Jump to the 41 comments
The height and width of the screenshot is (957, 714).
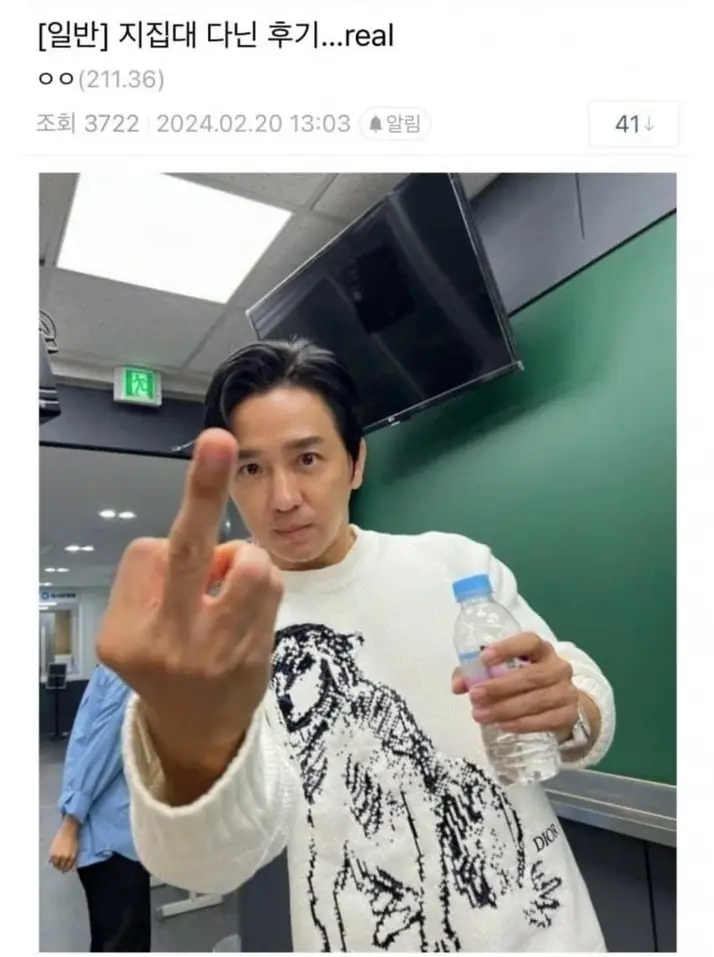tap(634, 124)
